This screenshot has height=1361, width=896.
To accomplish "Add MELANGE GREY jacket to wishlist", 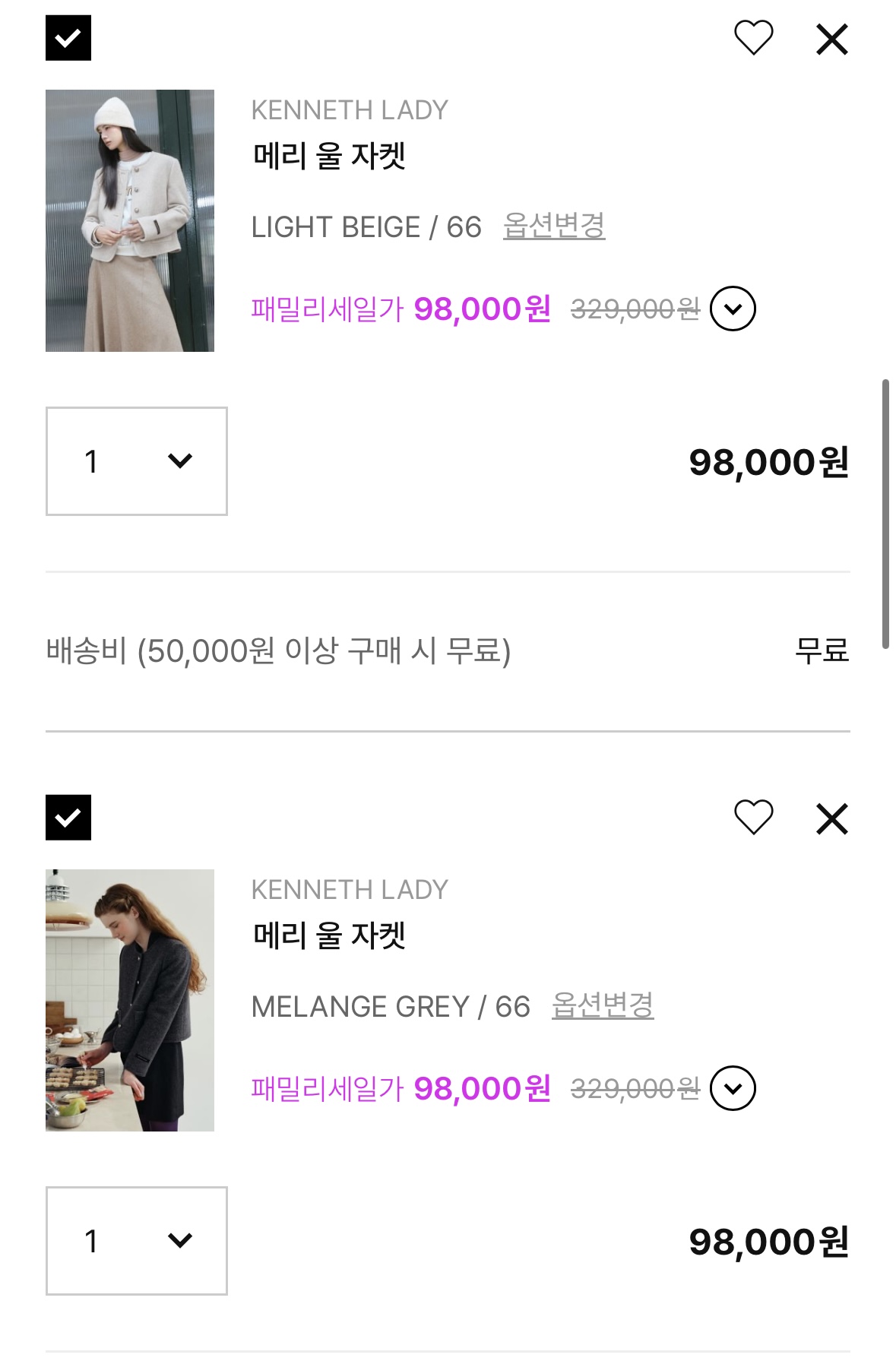I will point(753,818).
